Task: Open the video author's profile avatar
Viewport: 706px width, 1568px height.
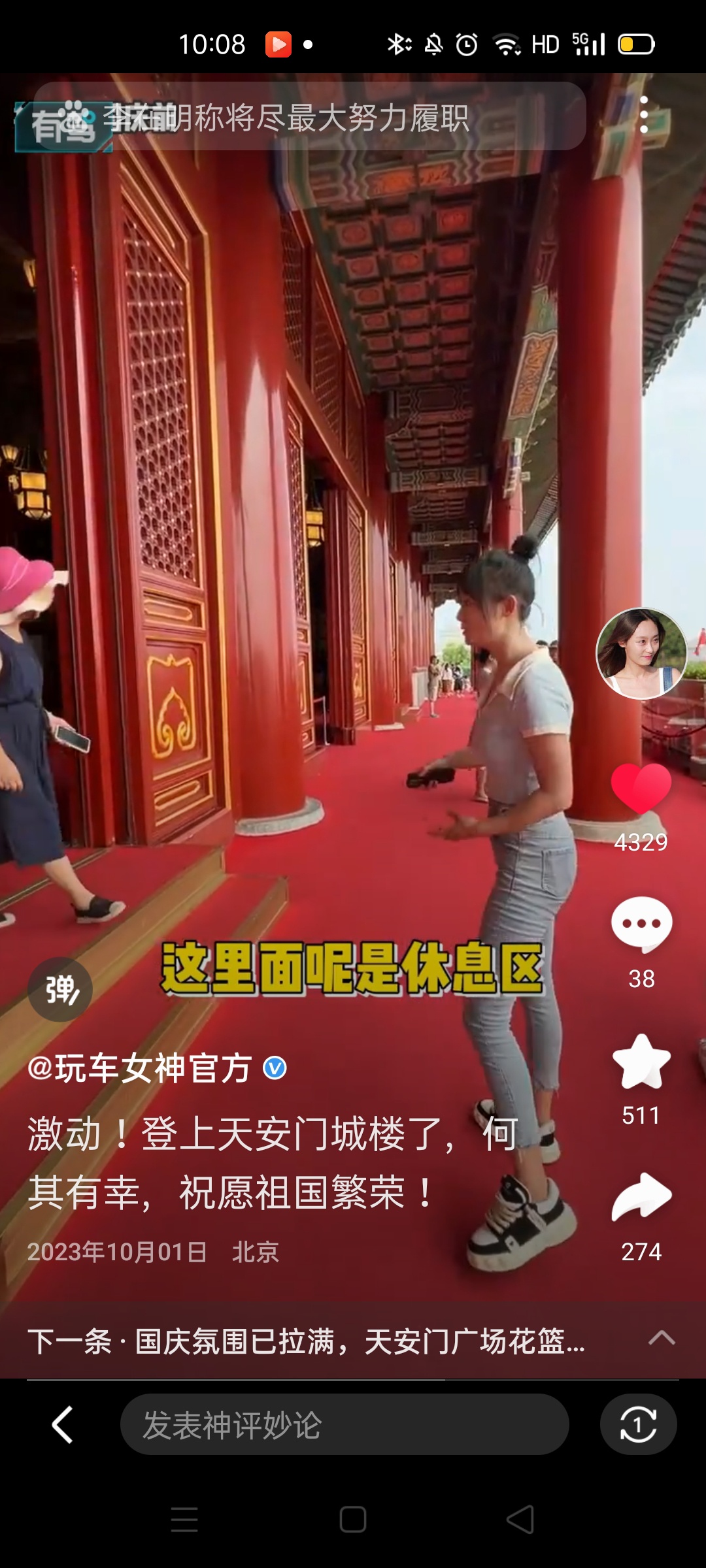Action: (641, 653)
